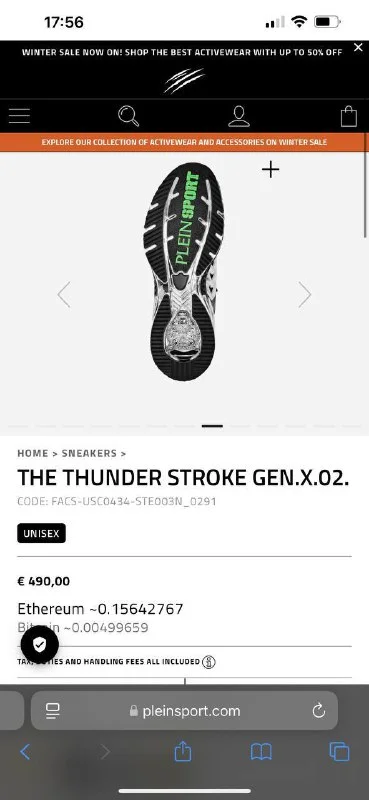Open the Safari tabs overview

click(339, 752)
